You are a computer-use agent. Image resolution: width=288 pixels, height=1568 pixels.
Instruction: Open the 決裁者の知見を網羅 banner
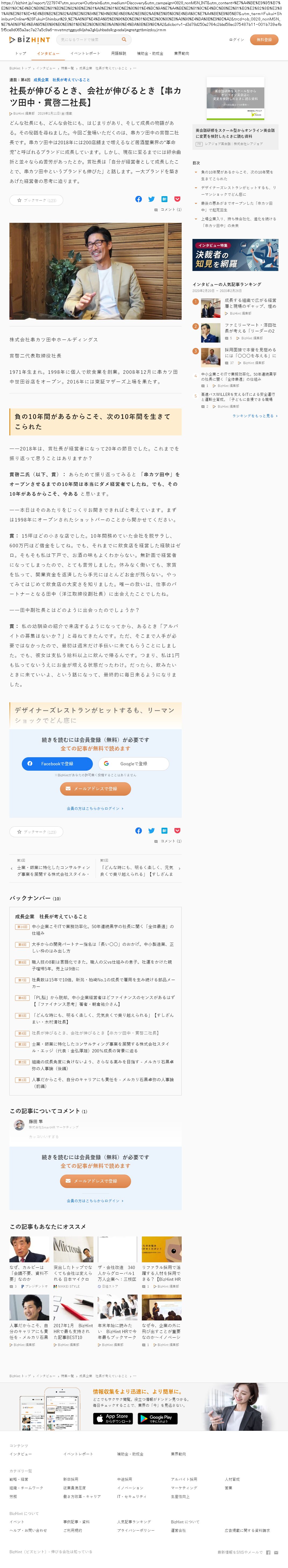pyautogui.click(x=236, y=255)
